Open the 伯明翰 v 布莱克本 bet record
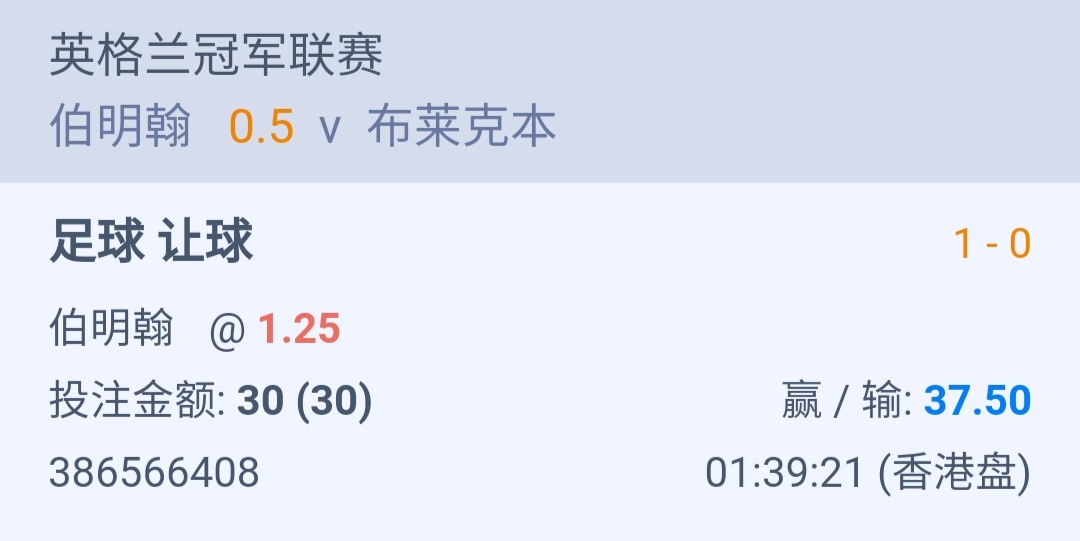This screenshot has width=1080, height=541. click(303, 127)
